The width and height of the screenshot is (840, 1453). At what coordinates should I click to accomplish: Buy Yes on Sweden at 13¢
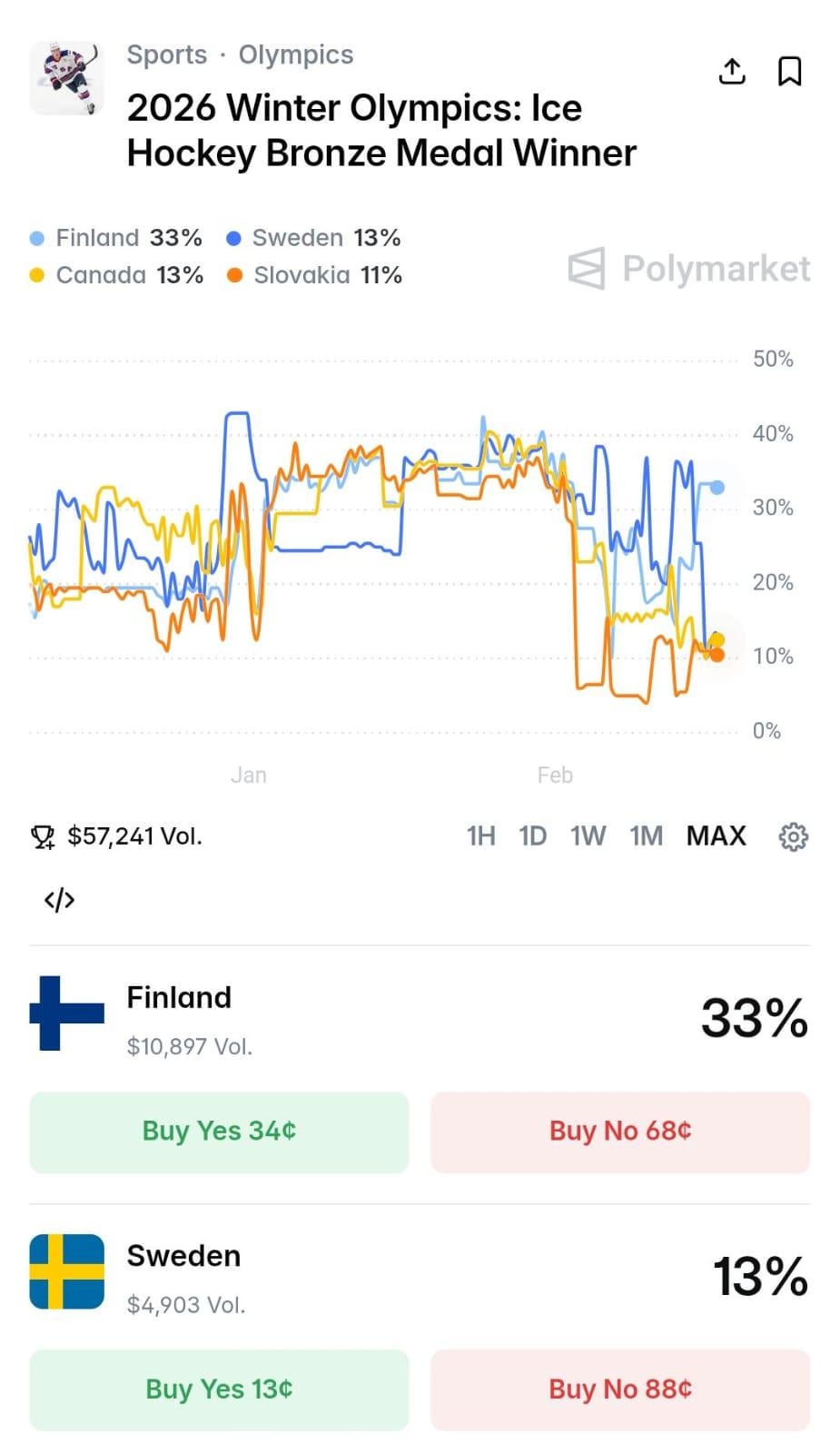pyautogui.click(x=219, y=1389)
